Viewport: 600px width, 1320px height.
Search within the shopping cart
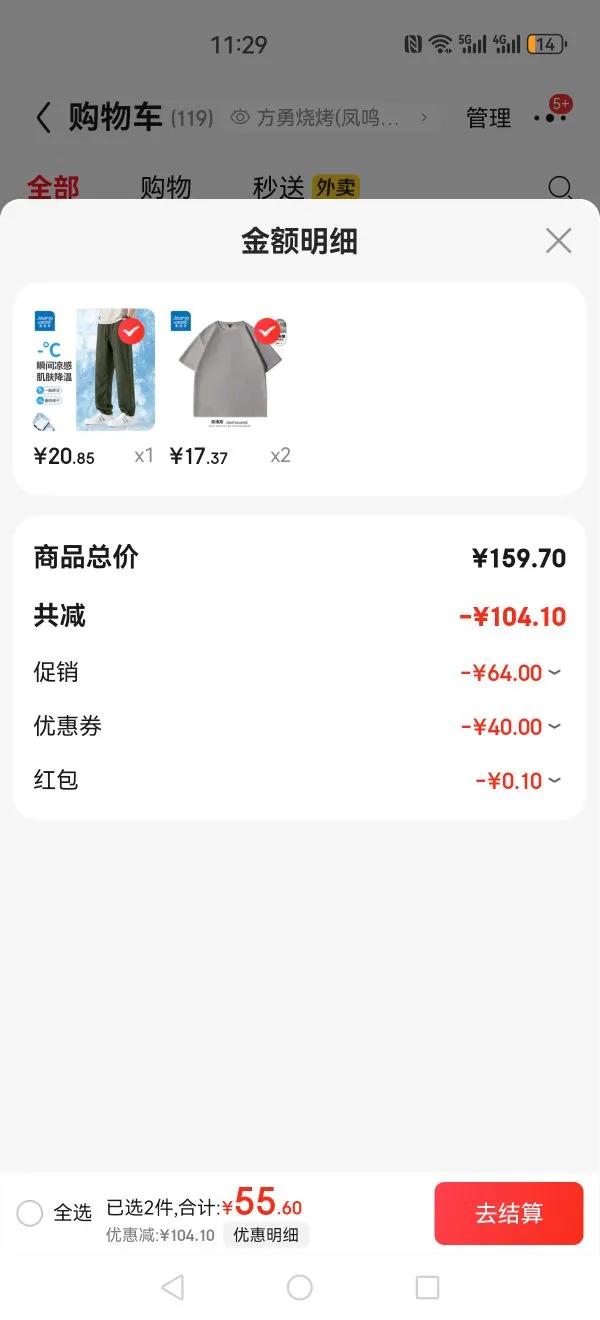point(561,187)
